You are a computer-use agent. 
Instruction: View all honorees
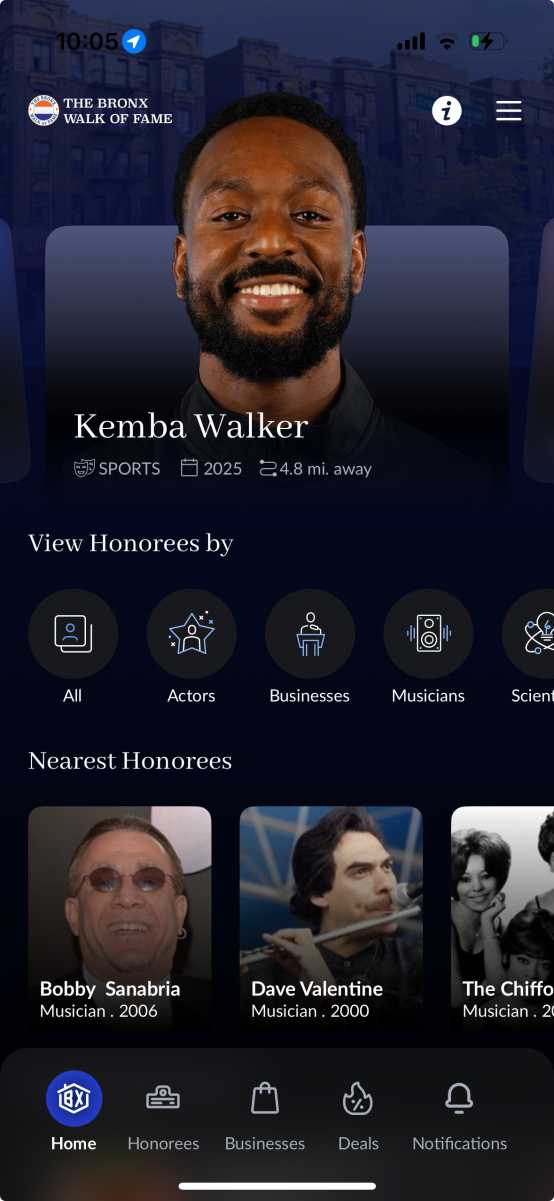coord(73,647)
